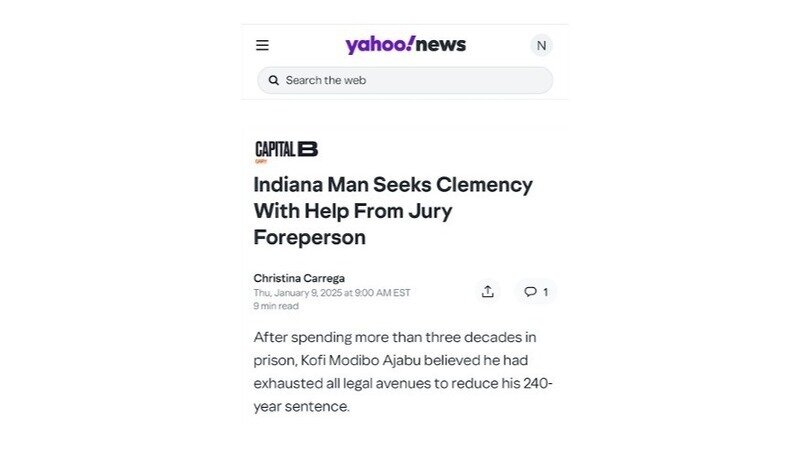The height and width of the screenshot is (450, 799).
Task: Open the profile avatar labeled N
Action: [541, 45]
